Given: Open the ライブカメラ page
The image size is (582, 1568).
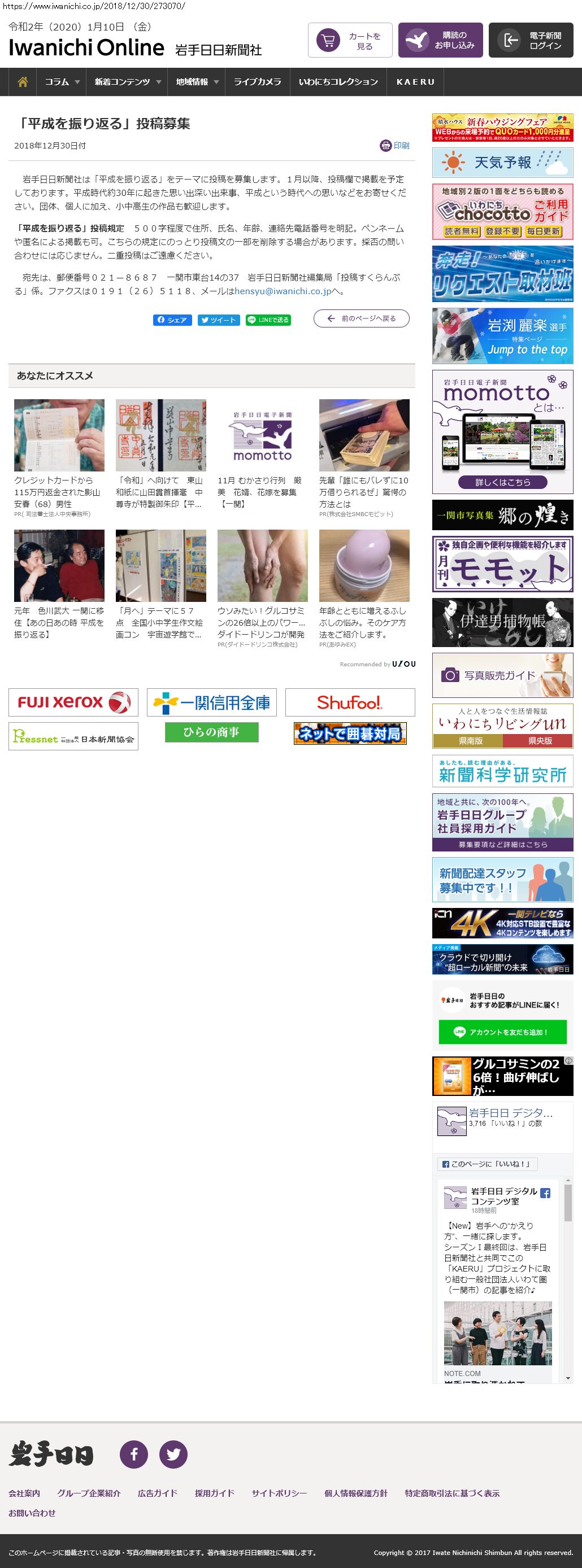Looking at the screenshot, I should (257, 81).
